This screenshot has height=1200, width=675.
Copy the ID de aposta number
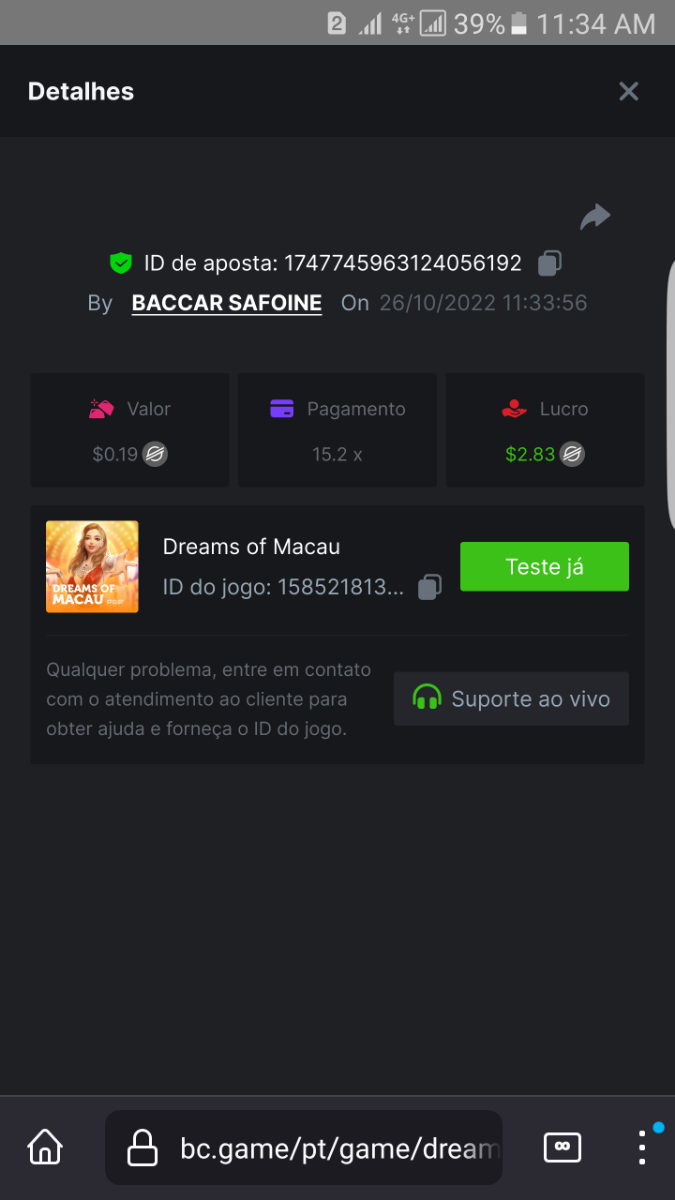coord(549,263)
